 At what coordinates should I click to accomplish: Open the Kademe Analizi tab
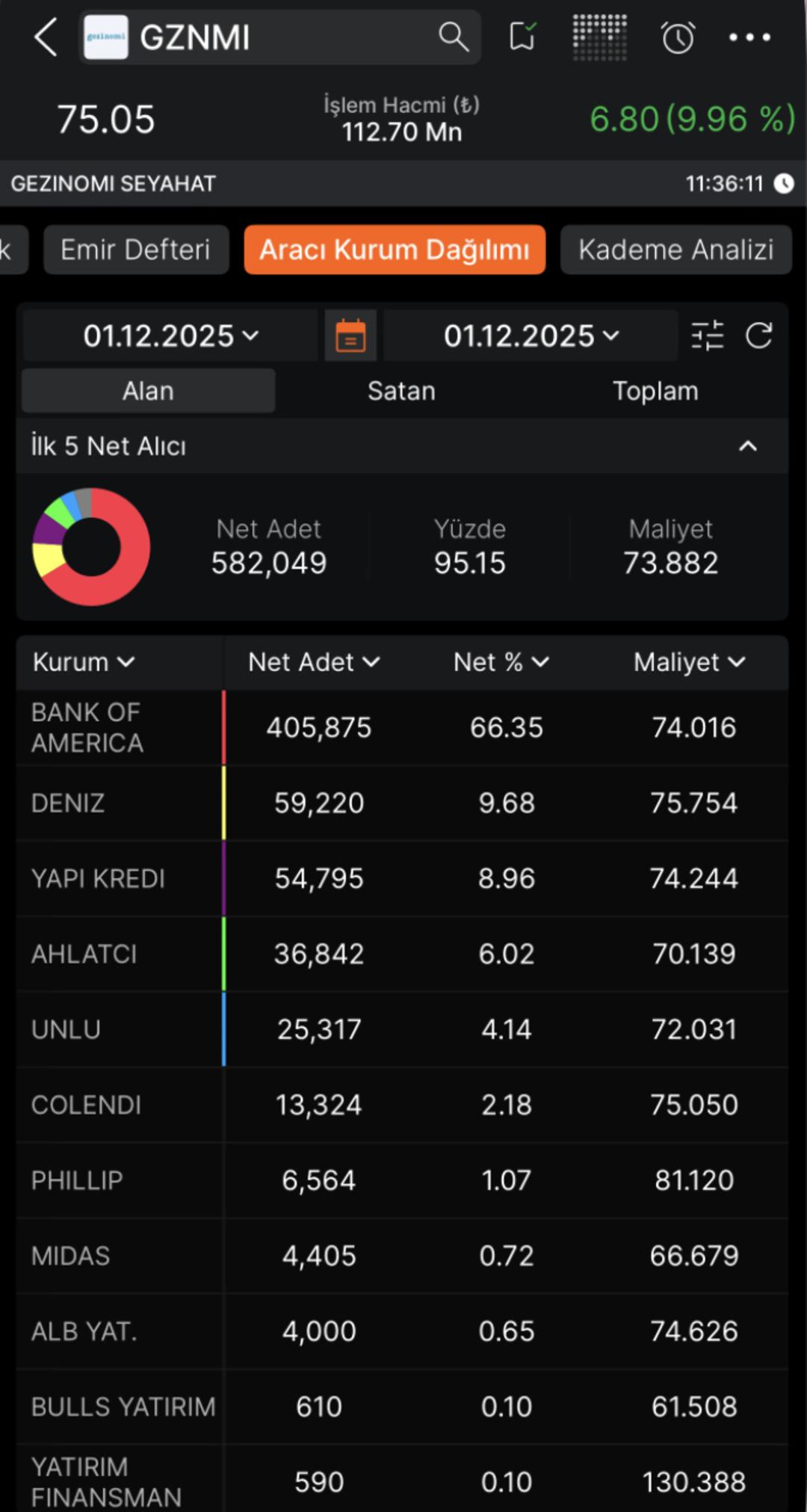tap(675, 249)
